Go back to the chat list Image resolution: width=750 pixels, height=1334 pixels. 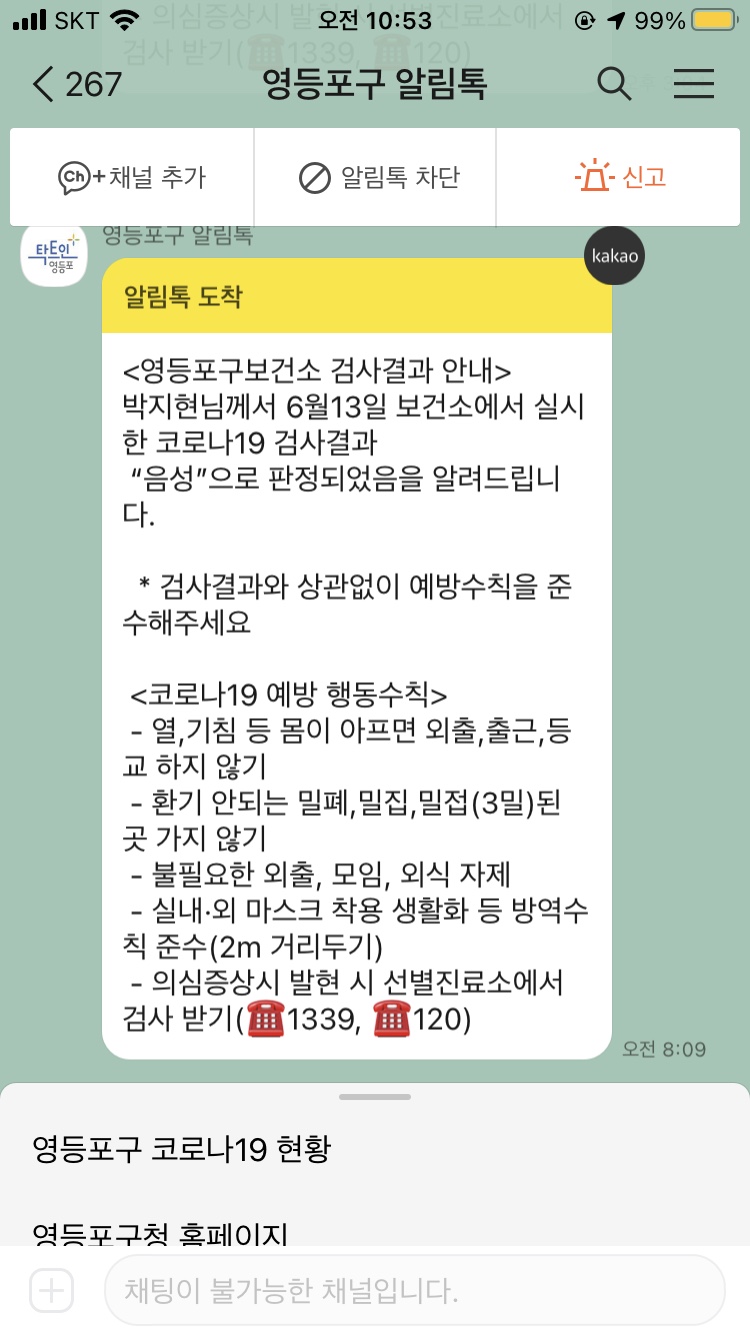click(x=76, y=84)
